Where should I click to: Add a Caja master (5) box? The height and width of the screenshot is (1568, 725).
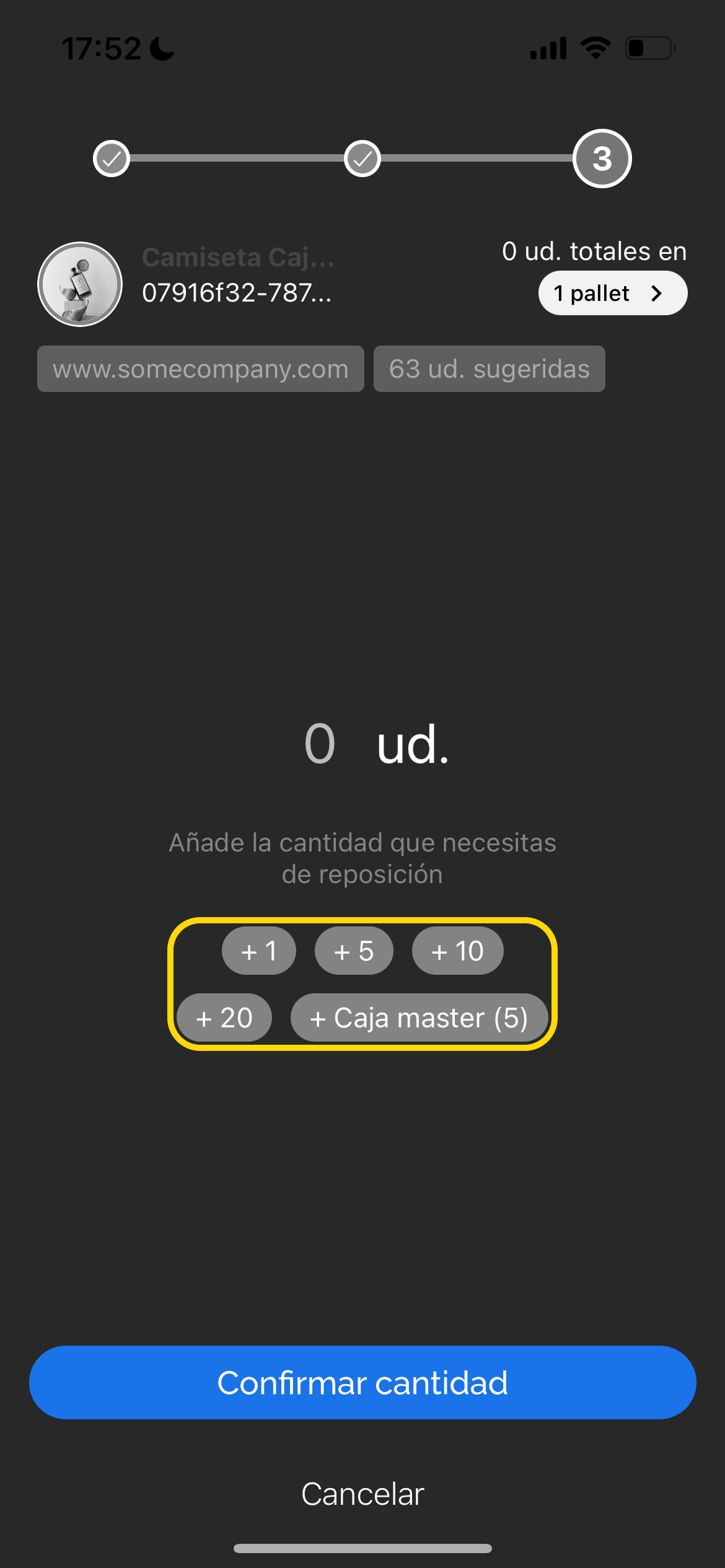(x=419, y=1017)
